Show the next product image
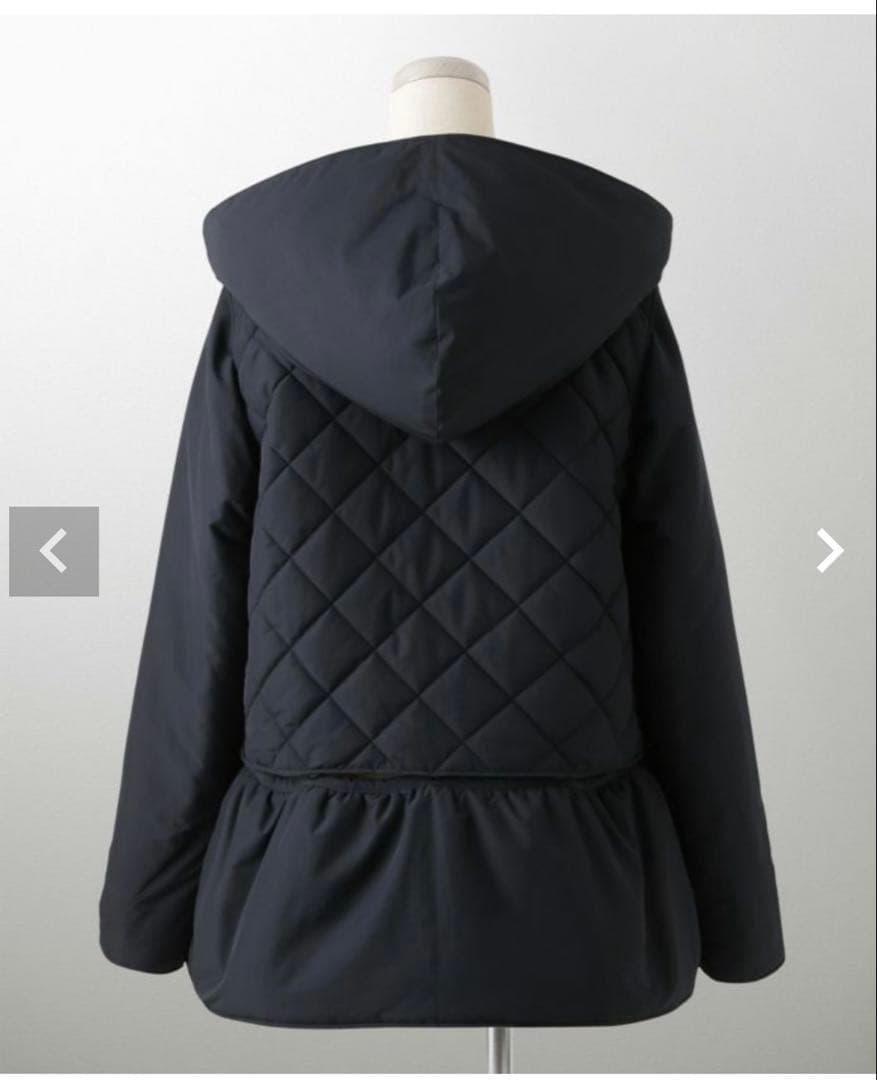877x1080 pixels. click(829, 551)
